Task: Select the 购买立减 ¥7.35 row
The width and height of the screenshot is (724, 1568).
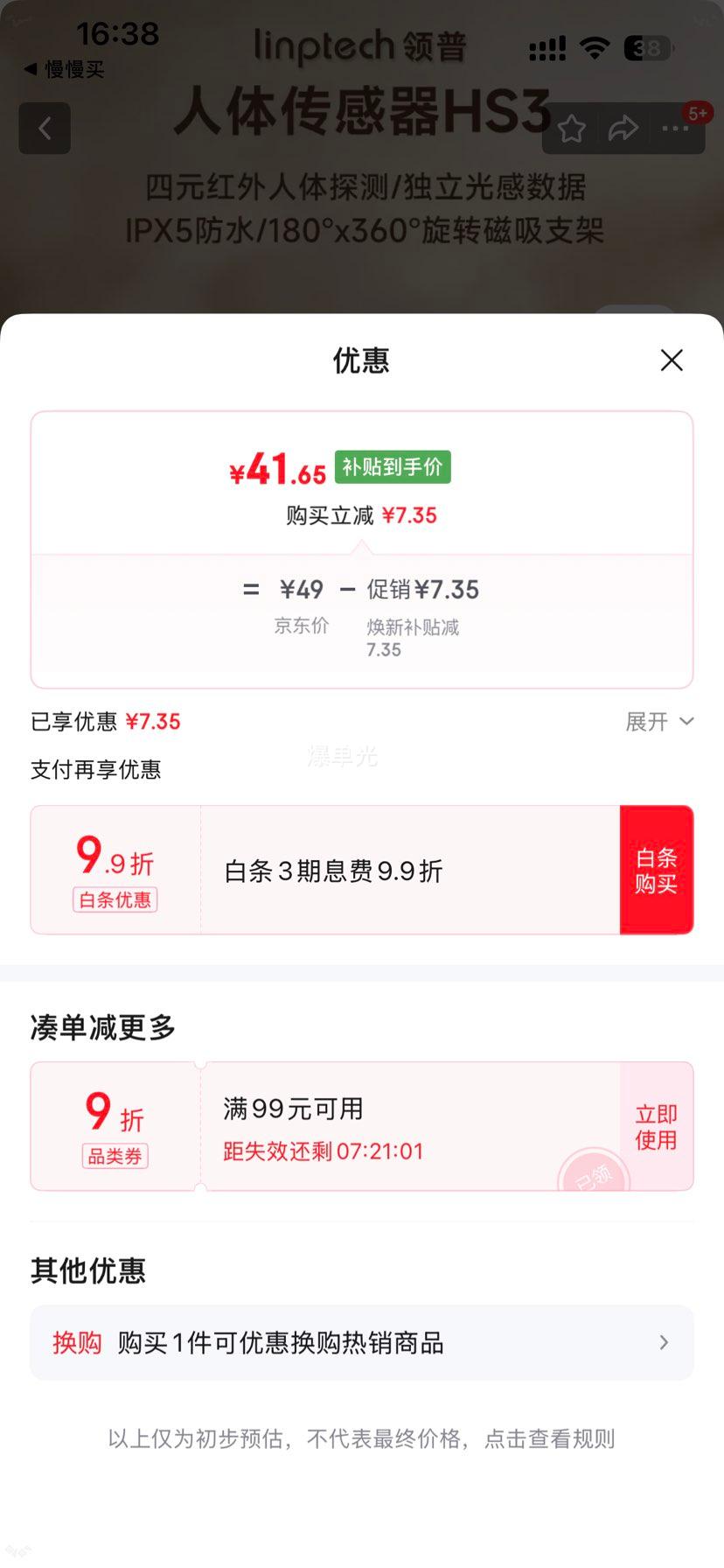Action: pos(361,515)
